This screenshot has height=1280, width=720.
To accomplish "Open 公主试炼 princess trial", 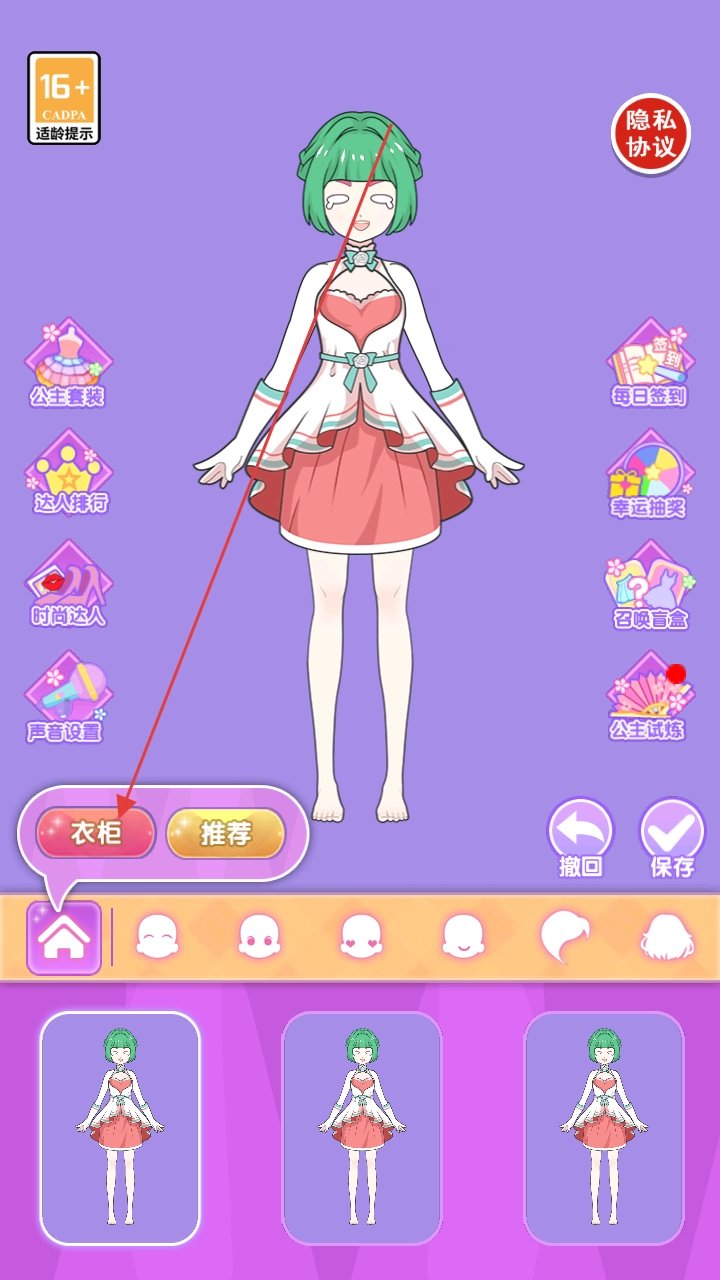I will [648, 699].
